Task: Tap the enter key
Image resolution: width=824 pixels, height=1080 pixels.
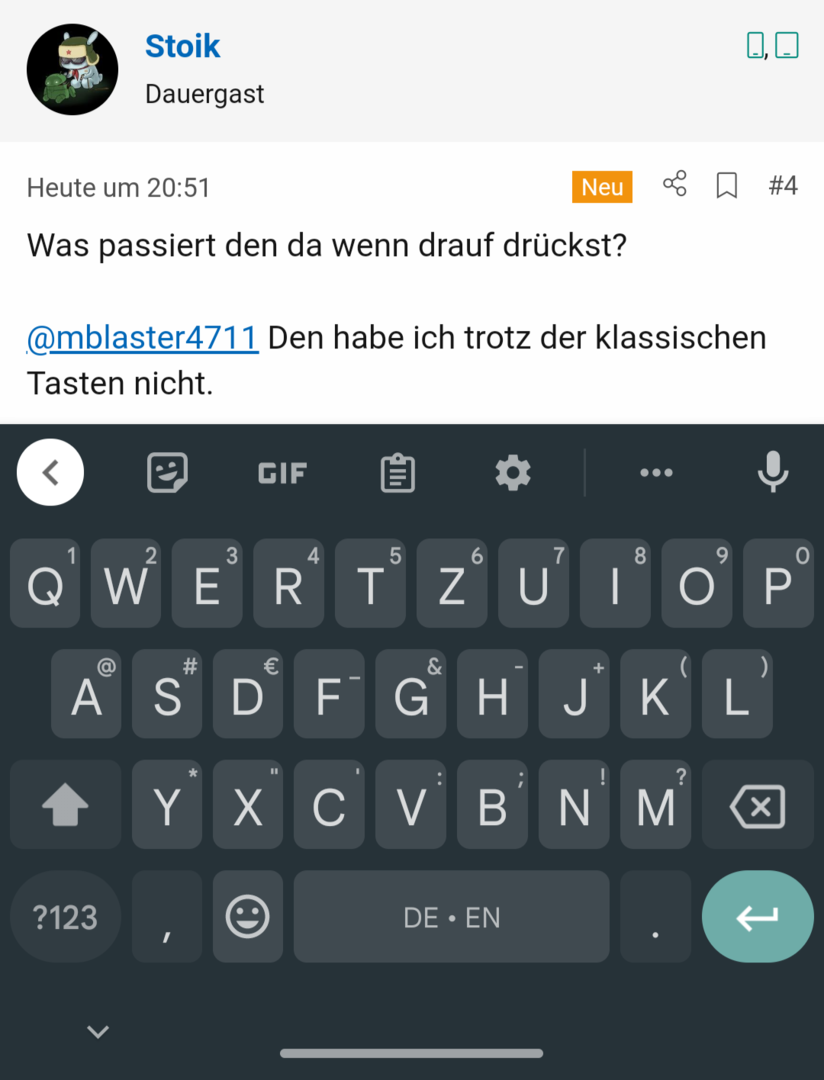Action: pos(757,917)
